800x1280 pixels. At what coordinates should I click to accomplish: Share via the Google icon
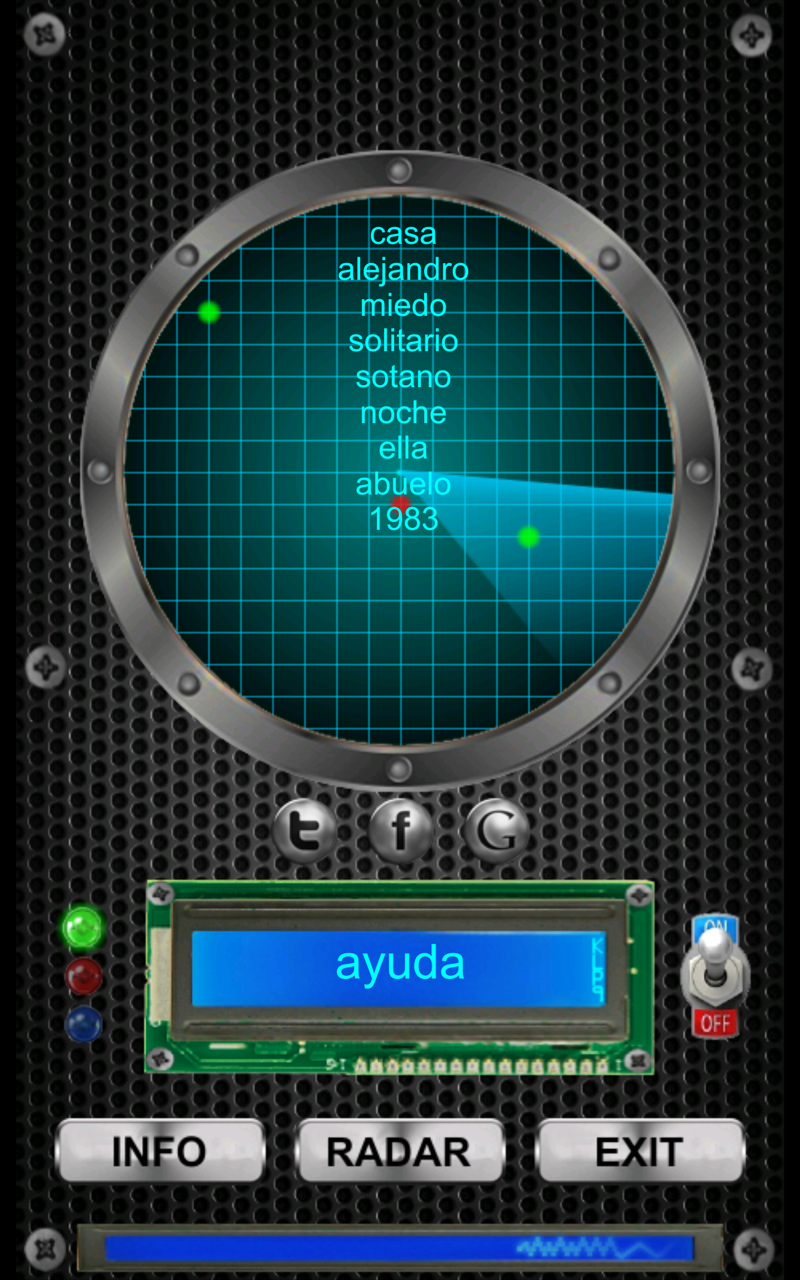[497, 831]
